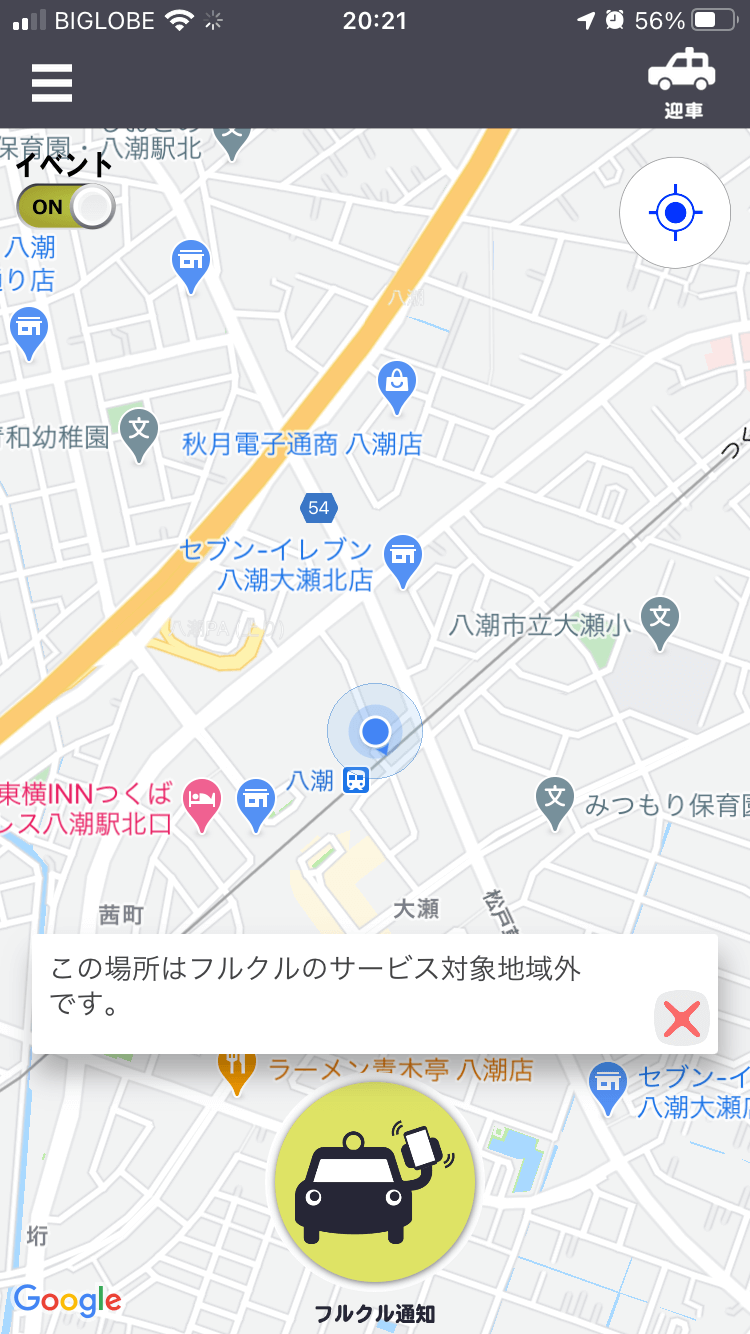Send a フルクル通知 taxi request
Viewport: 750px width, 1334px height.
[x=375, y=1182]
